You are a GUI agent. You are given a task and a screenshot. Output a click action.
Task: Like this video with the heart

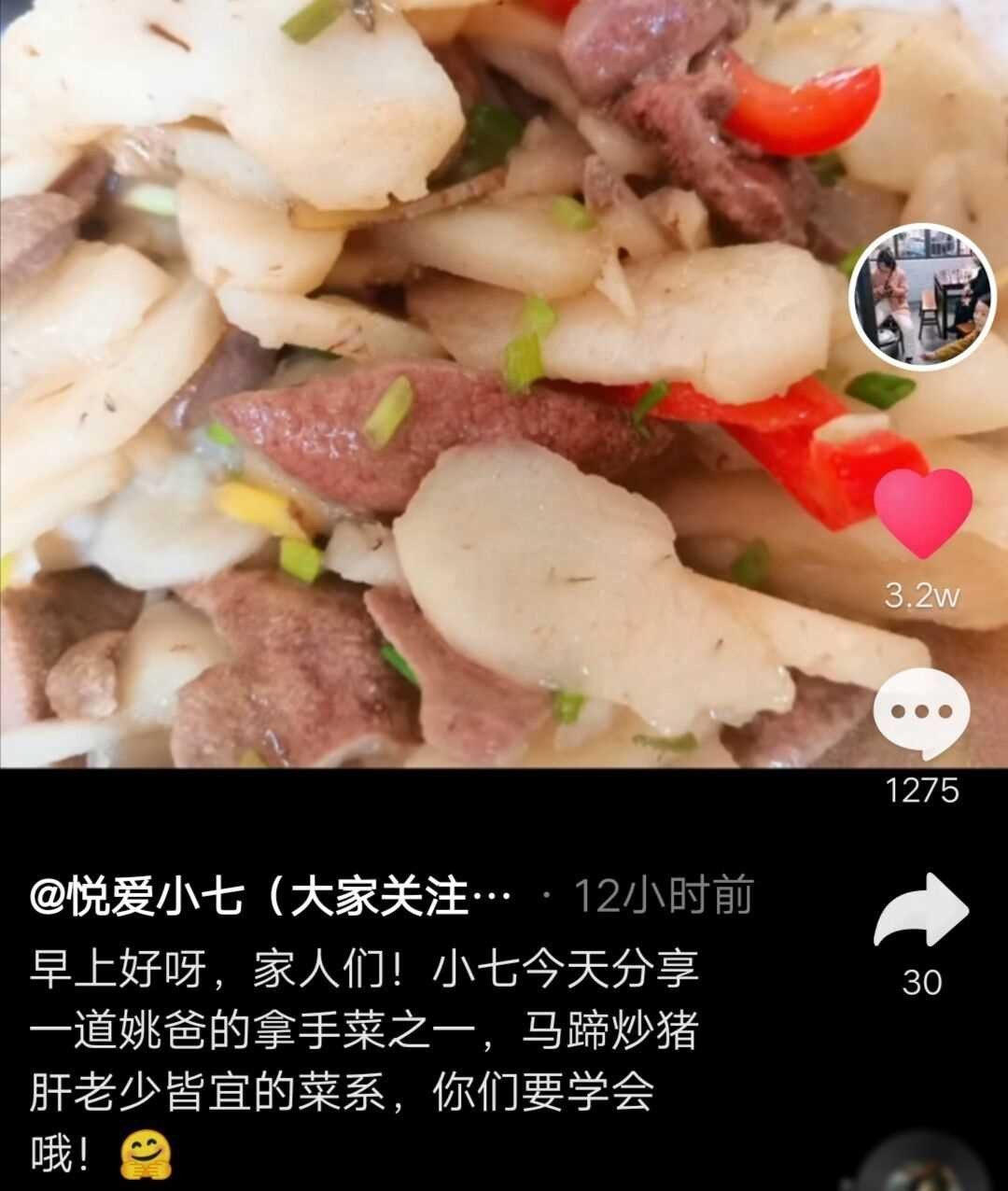(x=922, y=512)
